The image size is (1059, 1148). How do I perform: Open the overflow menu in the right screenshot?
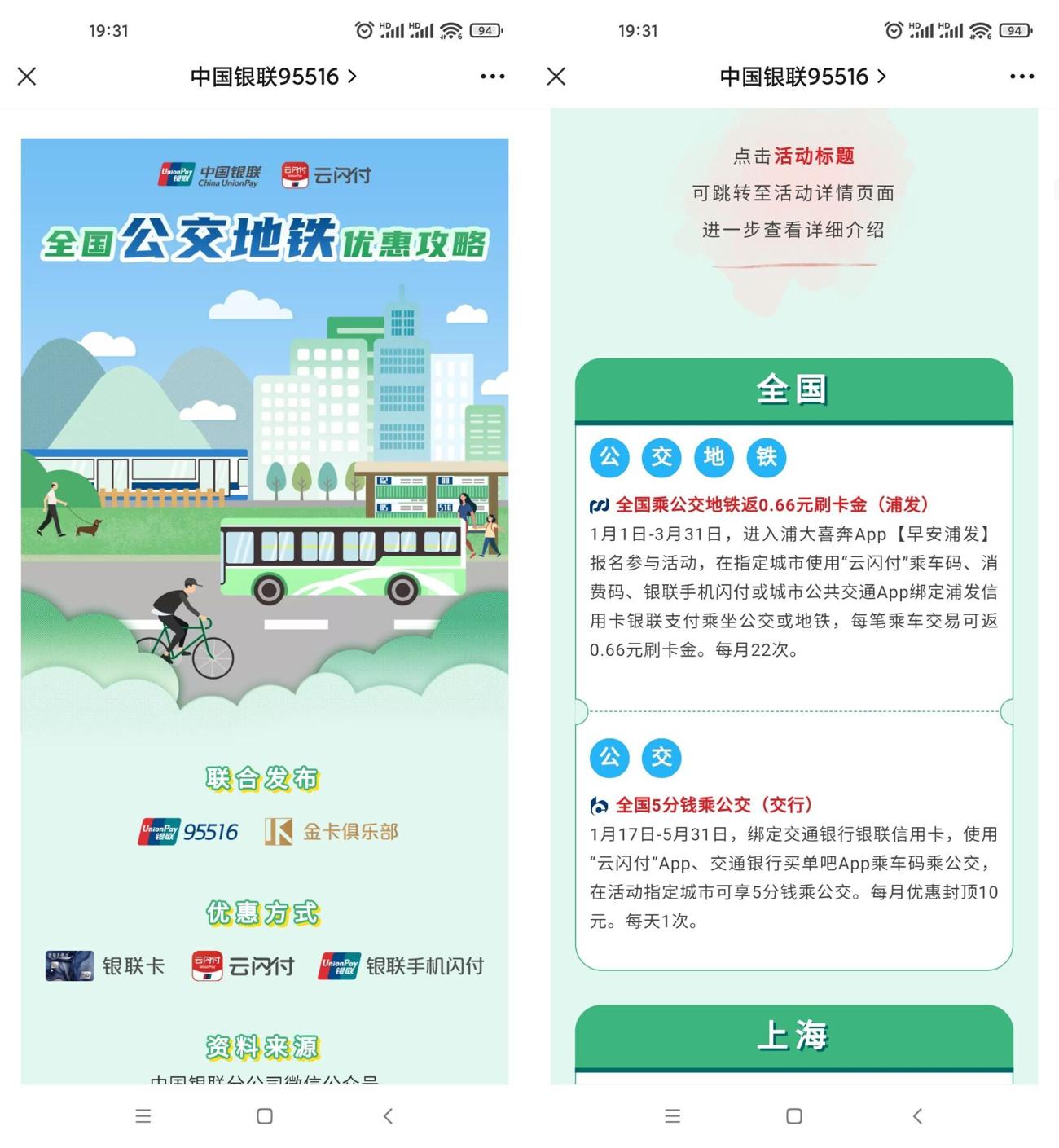click(x=1022, y=77)
